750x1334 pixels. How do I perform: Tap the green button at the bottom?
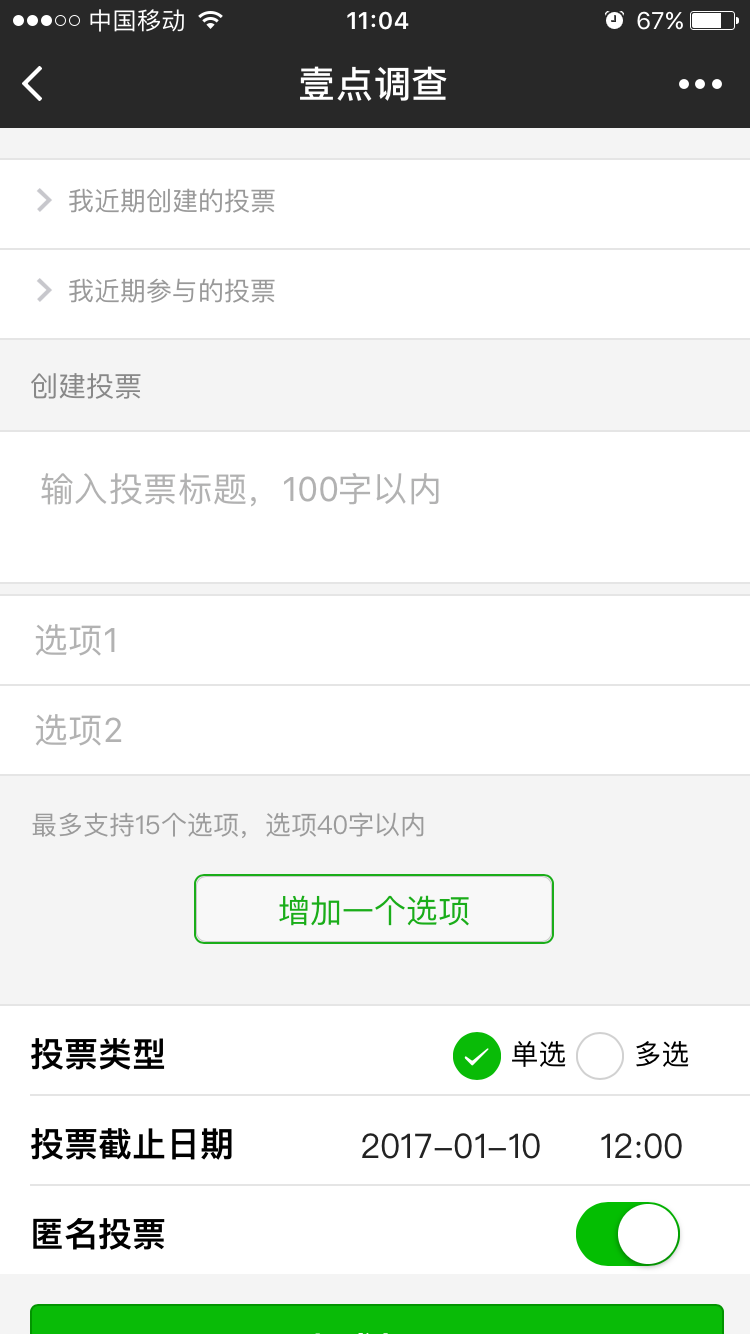[375, 1320]
